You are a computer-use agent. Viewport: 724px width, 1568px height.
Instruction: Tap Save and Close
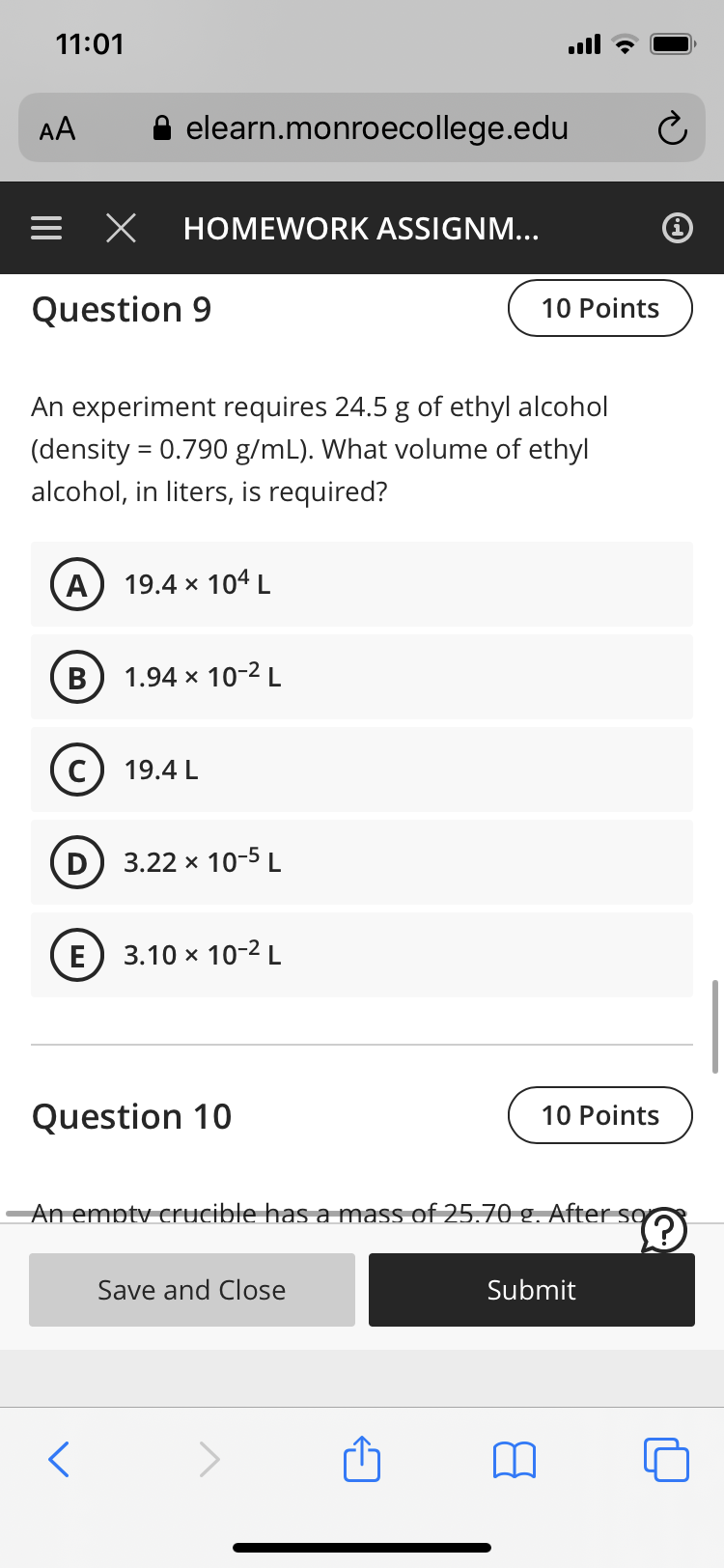[x=192, y=1290]
